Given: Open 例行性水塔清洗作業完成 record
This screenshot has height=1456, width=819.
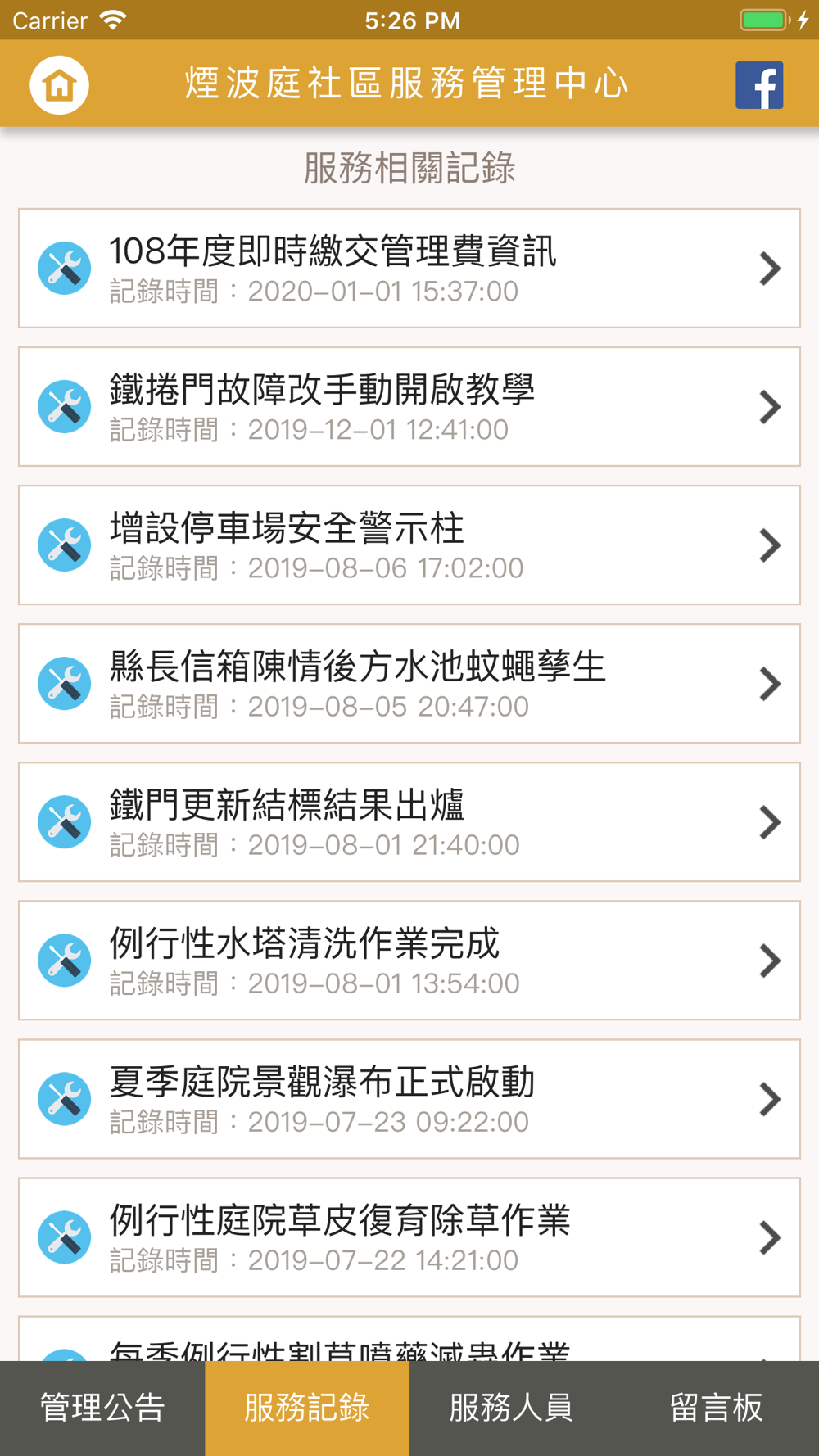Looking at the screenshot, I should 409,961.
